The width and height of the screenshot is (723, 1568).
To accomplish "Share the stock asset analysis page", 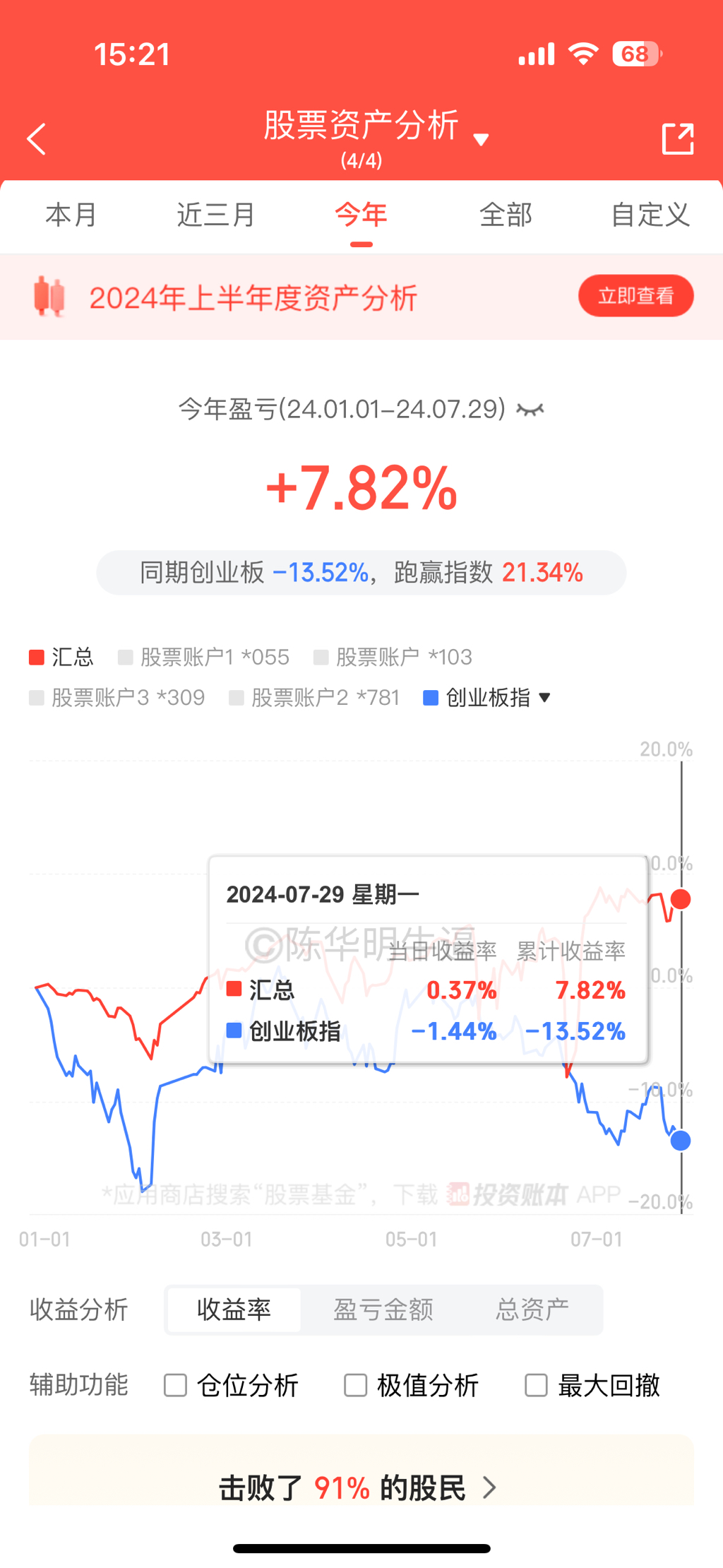I will [x=678, y=139].
